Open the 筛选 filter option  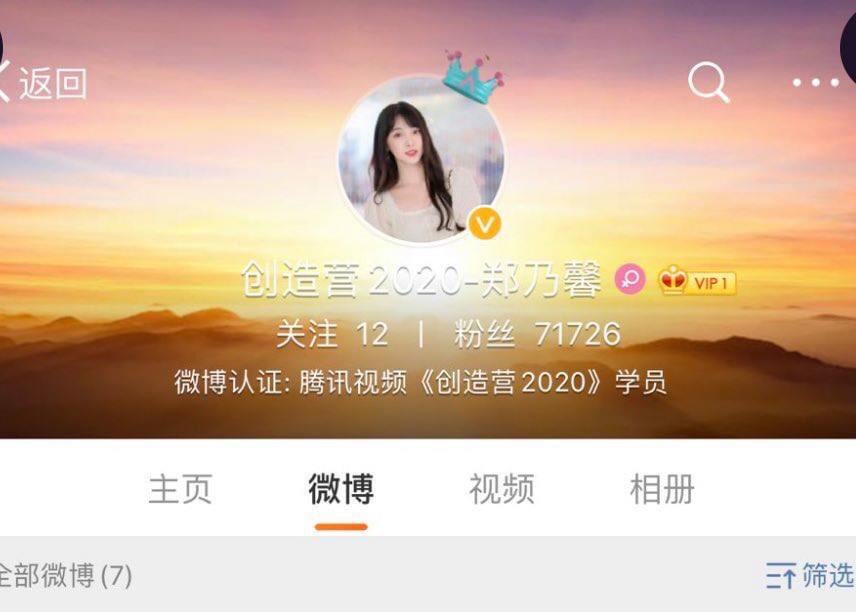[x=810, y=575]
